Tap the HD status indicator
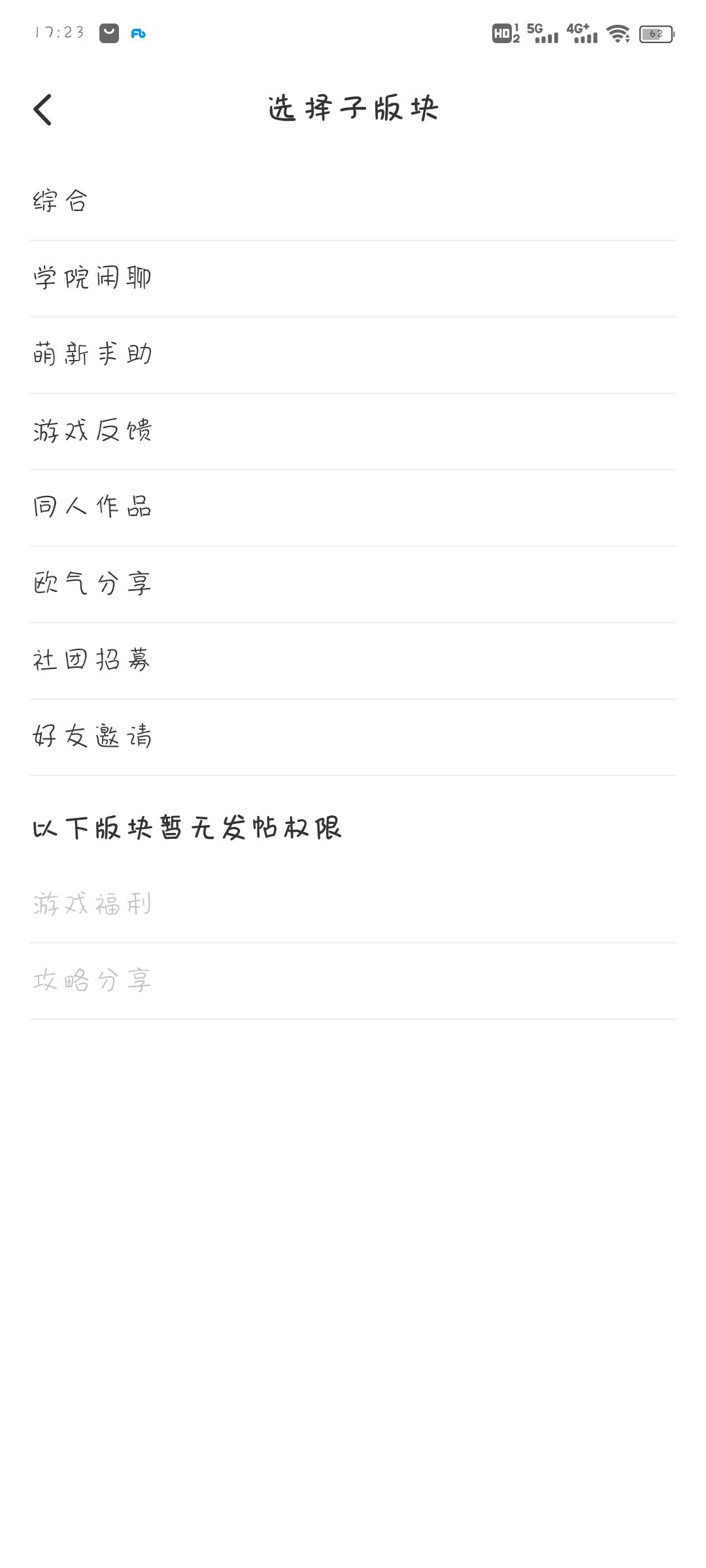Screen dimensions: 706x1568 pyautogui.click(x=503, y=34)
